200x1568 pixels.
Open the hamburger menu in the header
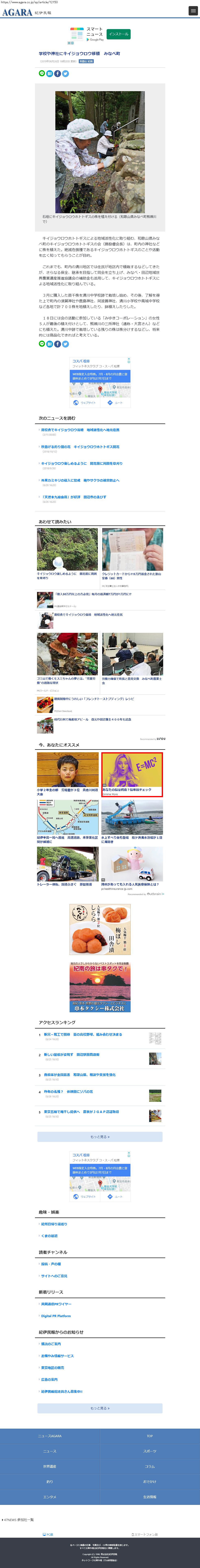point(193,11)
